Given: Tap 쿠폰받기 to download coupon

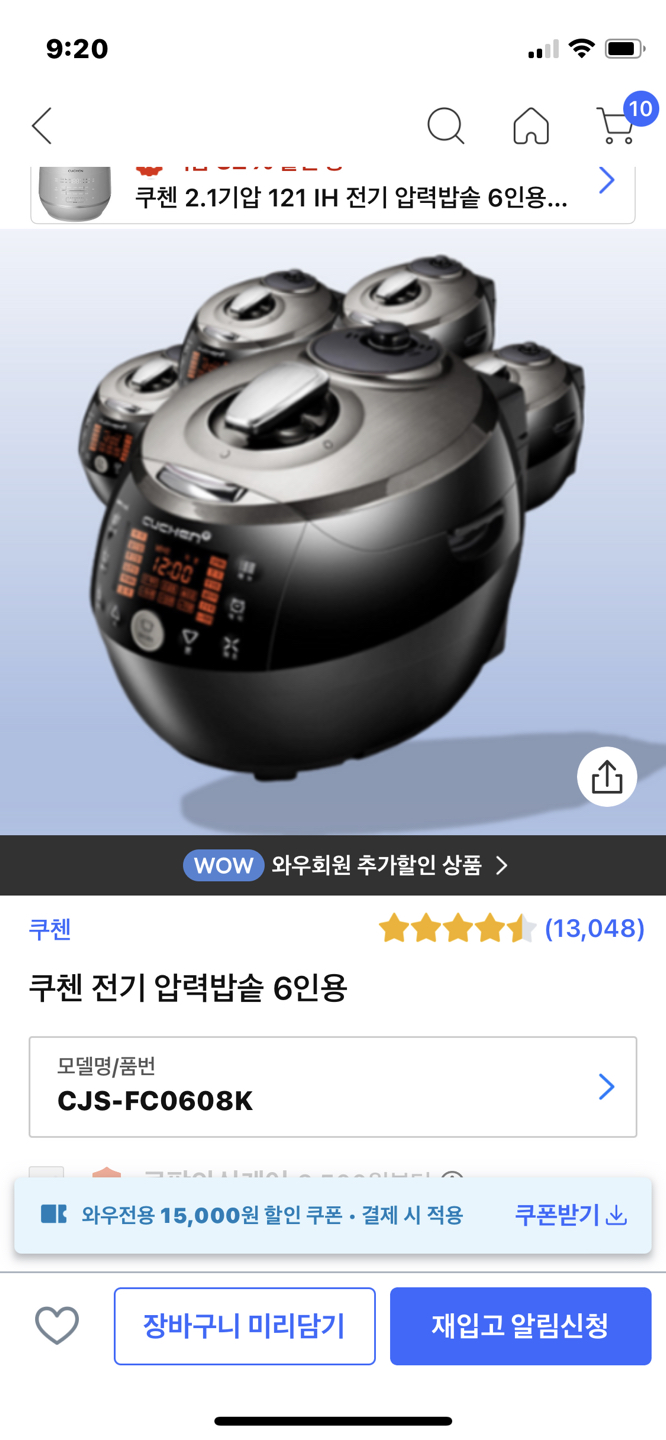Looking at the screenshot, I should coord(570,1215).
